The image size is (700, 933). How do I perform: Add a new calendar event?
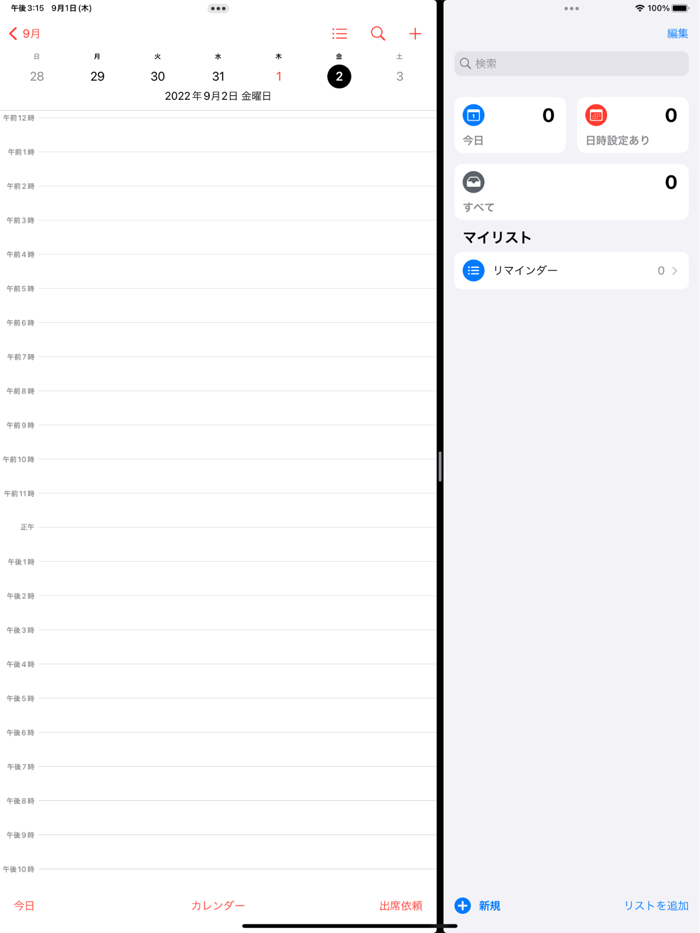coord(415,33)
